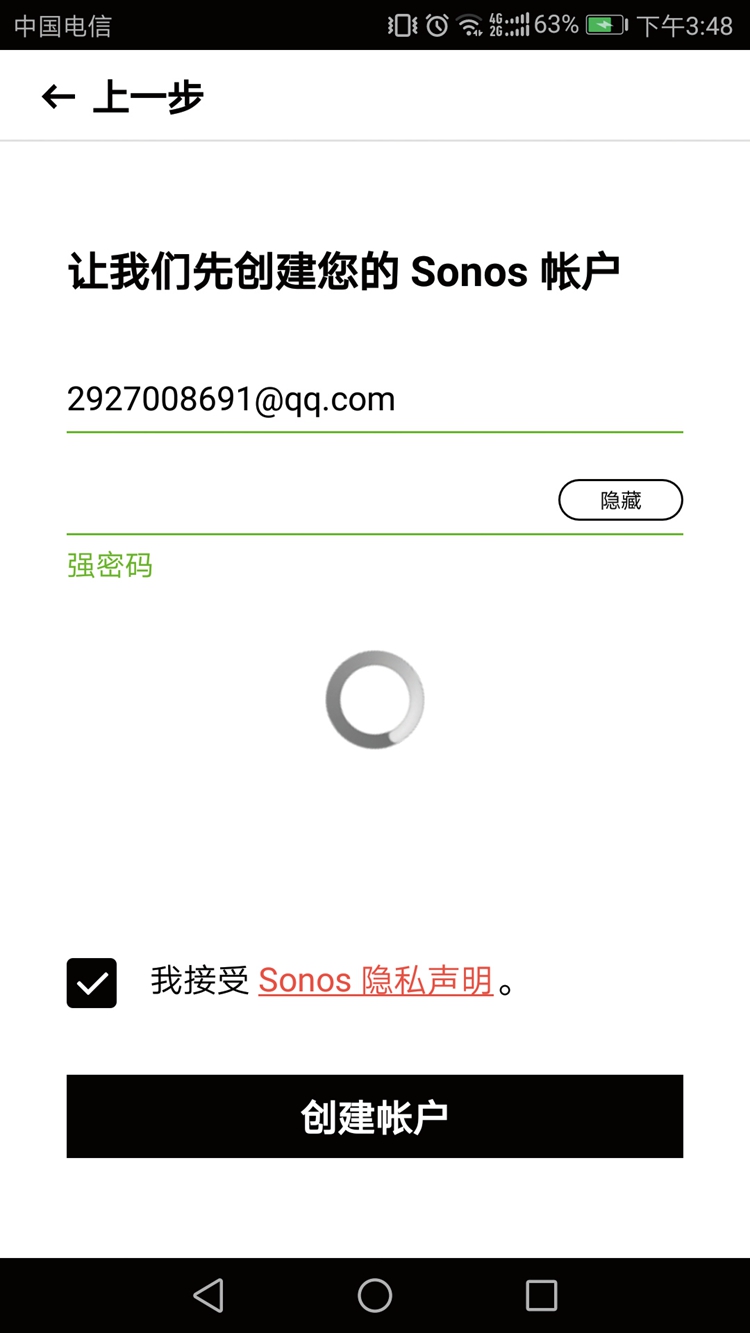750x1333 pixels.
Task: Focus the password input field
Action: pos(310,500)
